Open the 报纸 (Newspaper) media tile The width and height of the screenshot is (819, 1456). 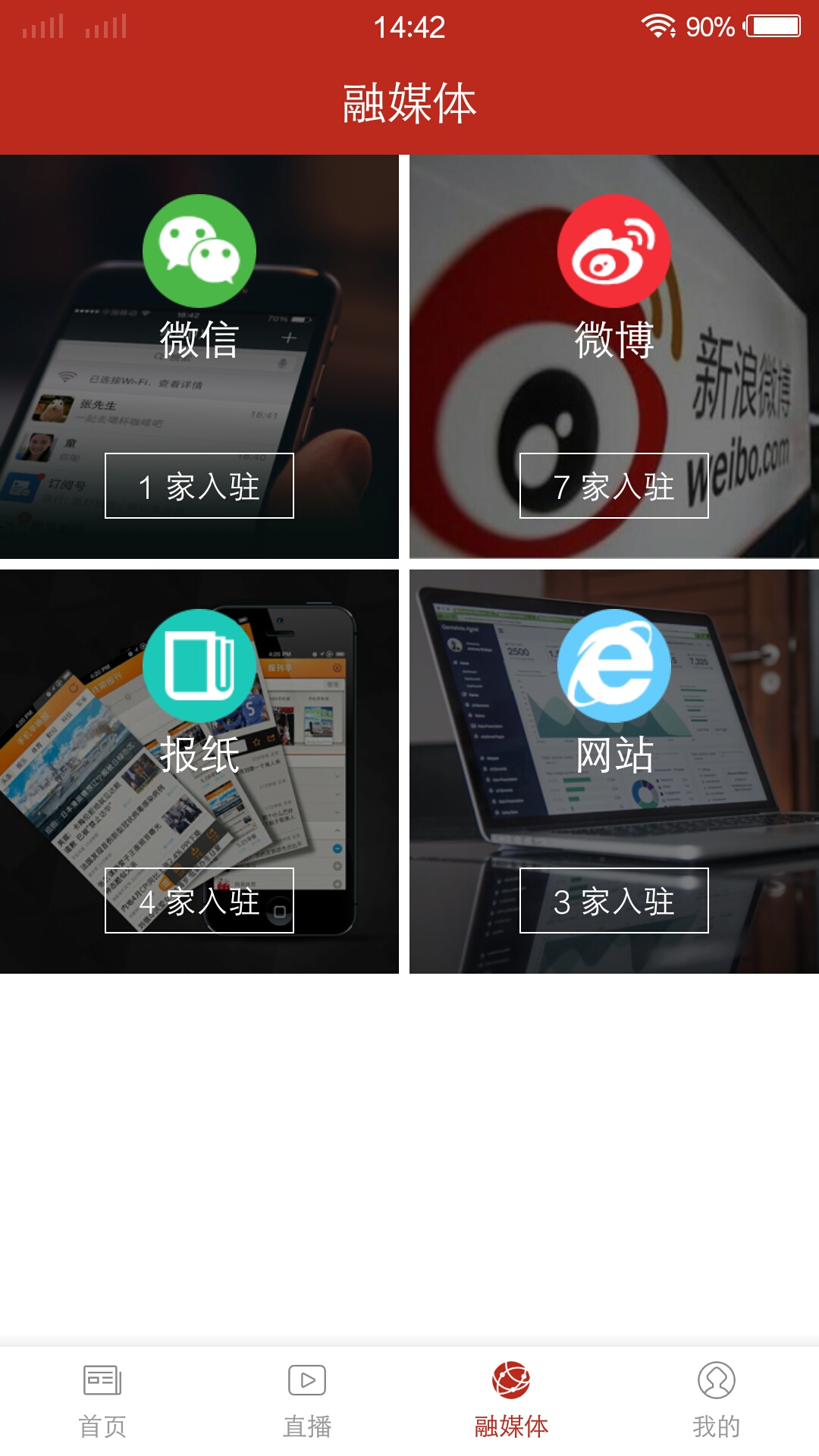[x=199, y=771]
